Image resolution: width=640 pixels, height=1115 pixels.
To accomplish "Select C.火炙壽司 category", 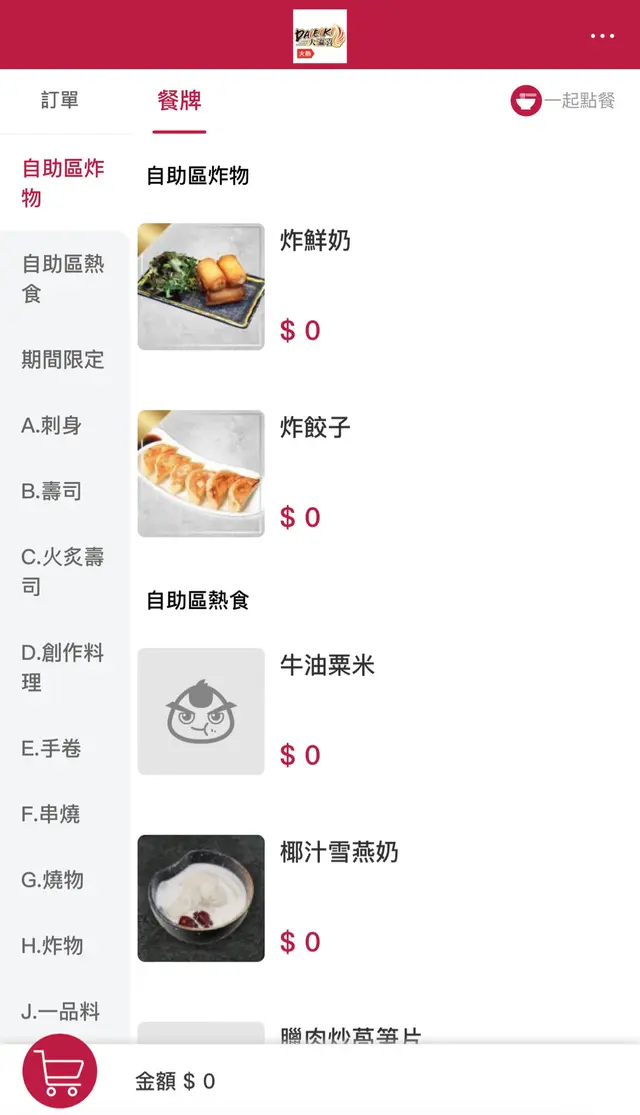I will (x=63, y=571).
